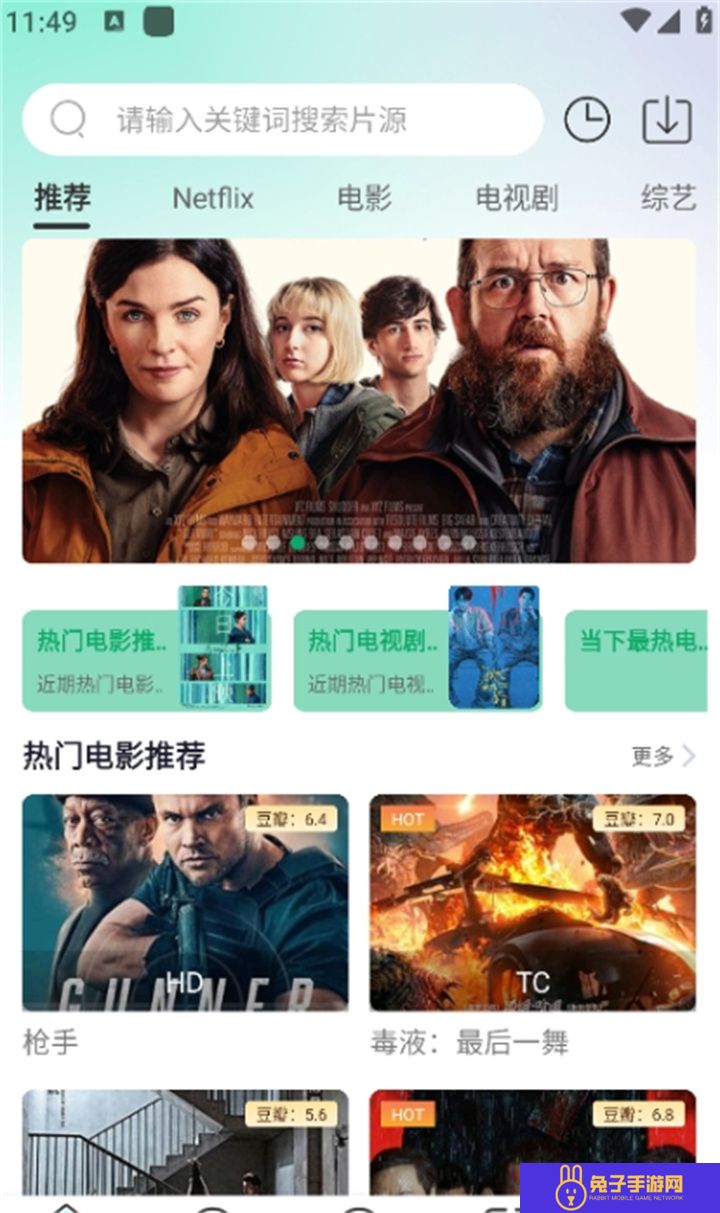Tap 更多 to see more hot movies
The height and width of the screenshot is (1213, 720).
(x=663, y=756)
